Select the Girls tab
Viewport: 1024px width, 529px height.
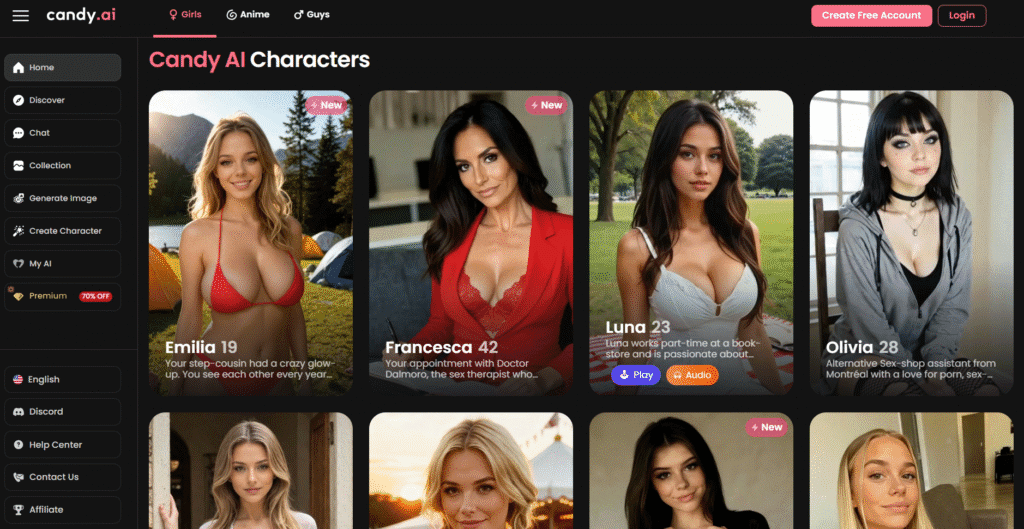pyautogui.click(x=187, y=15)
